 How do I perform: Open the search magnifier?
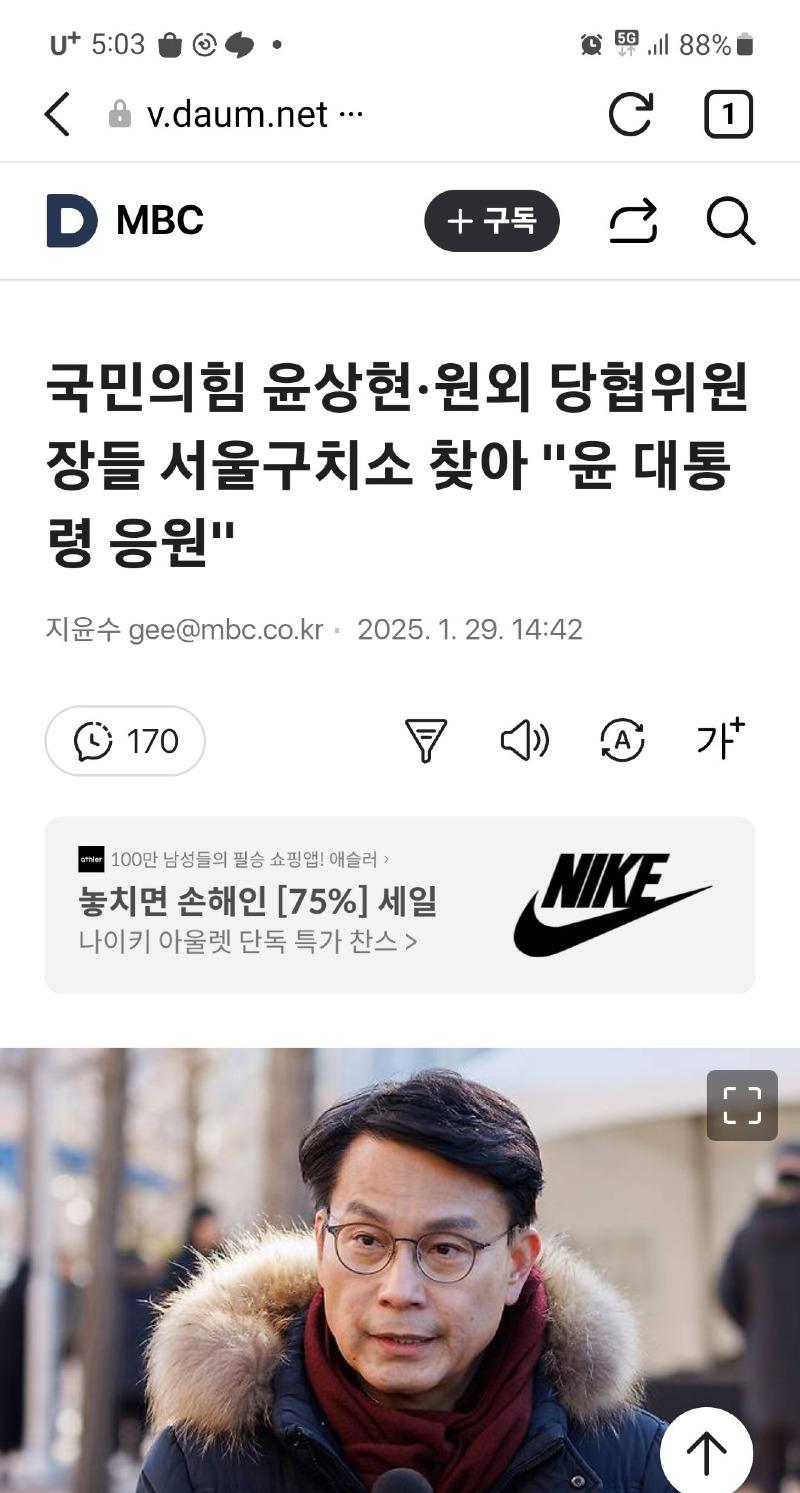[730, 221]
